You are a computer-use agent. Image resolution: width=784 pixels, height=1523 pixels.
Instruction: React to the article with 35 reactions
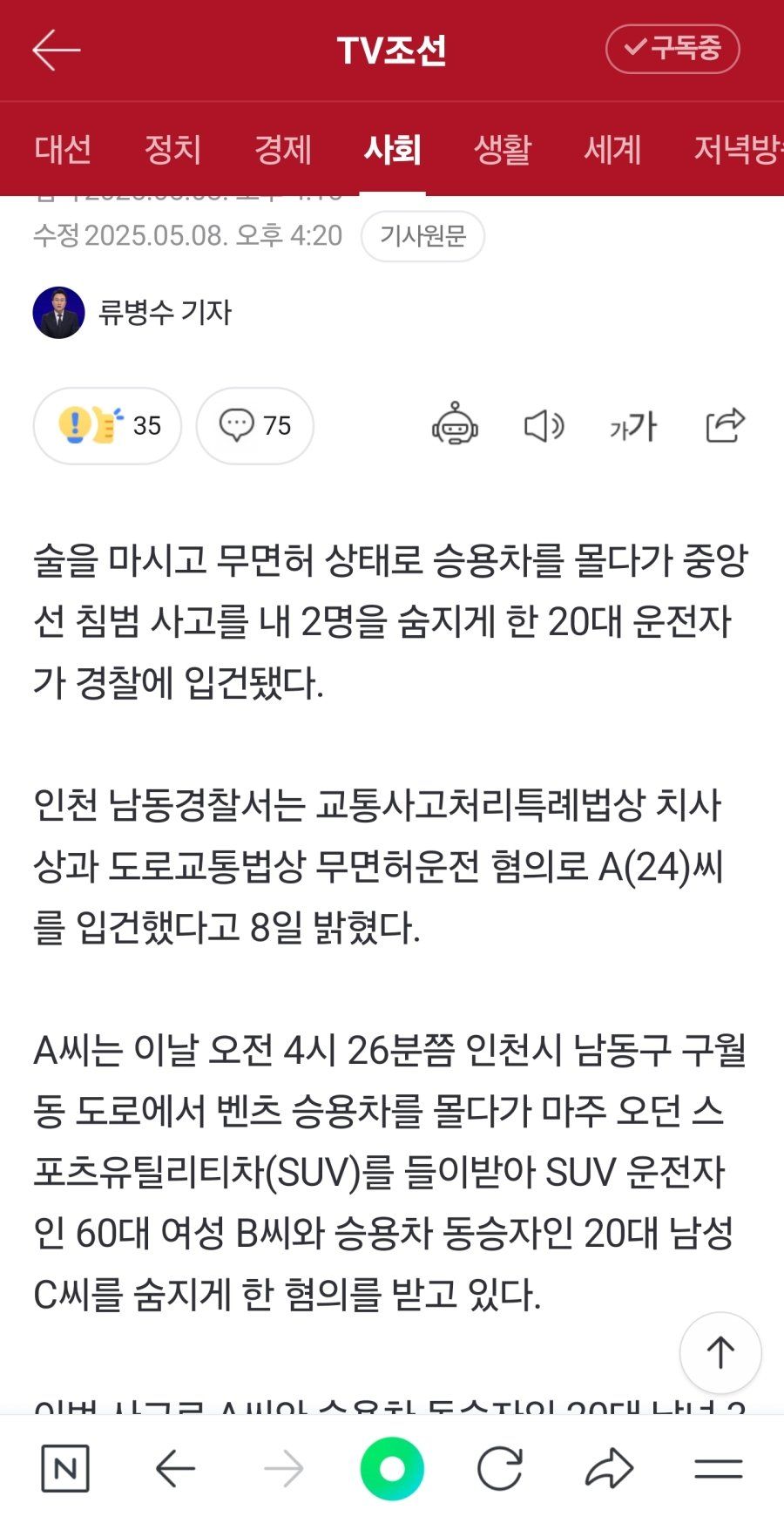pos(107,425)
